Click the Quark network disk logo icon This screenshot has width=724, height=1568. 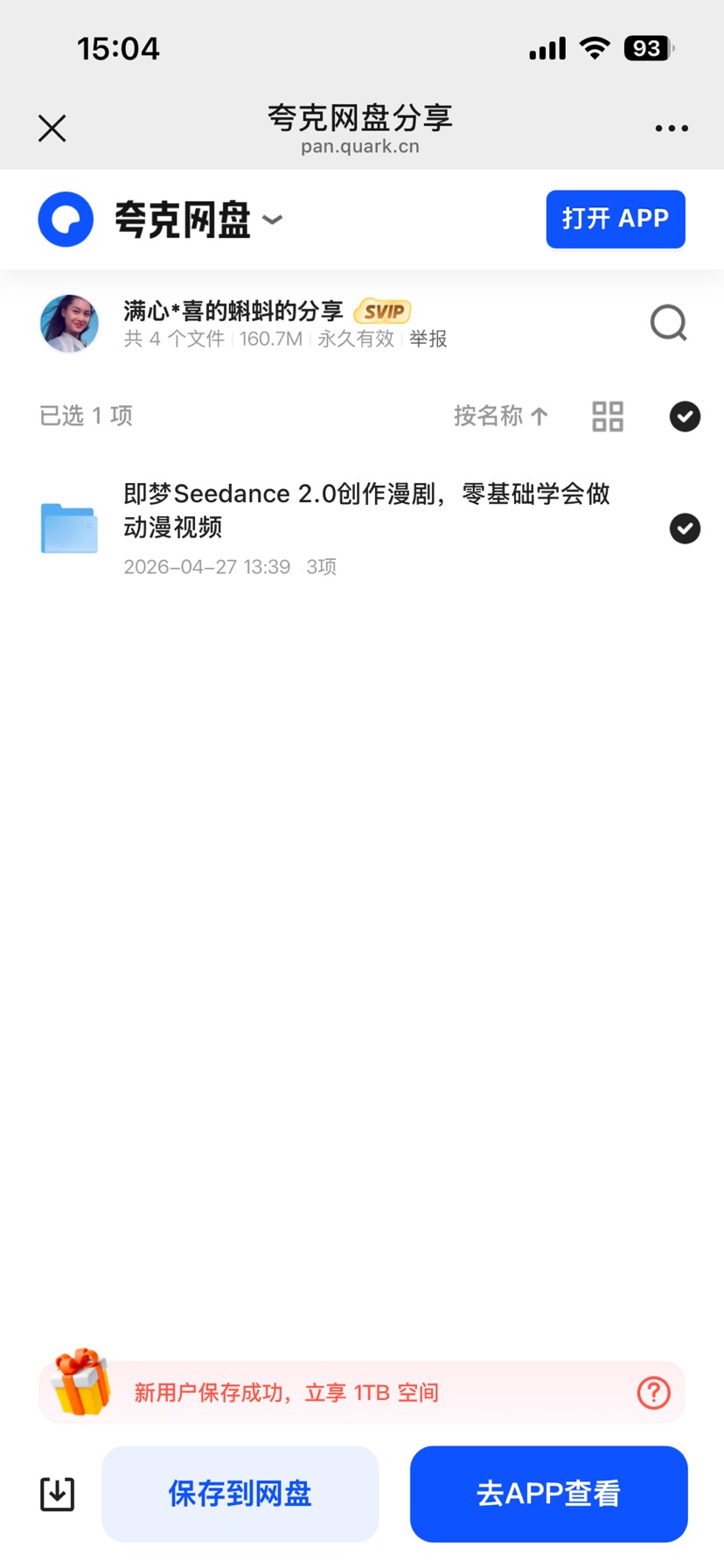click(x=66, y=219)
